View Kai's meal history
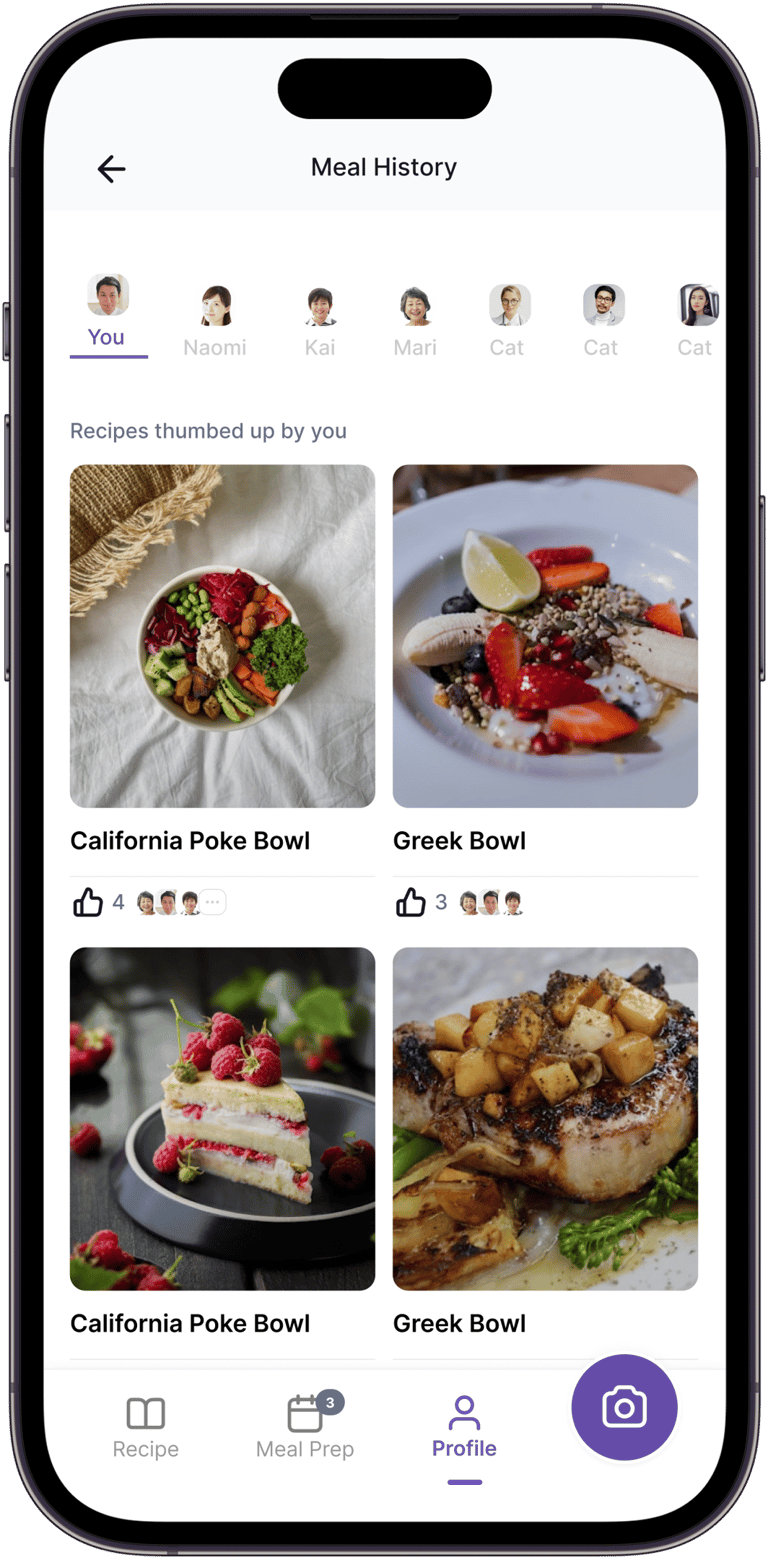Image resolution: width=768 pixels, height=1560 pixels. [320, 321]
